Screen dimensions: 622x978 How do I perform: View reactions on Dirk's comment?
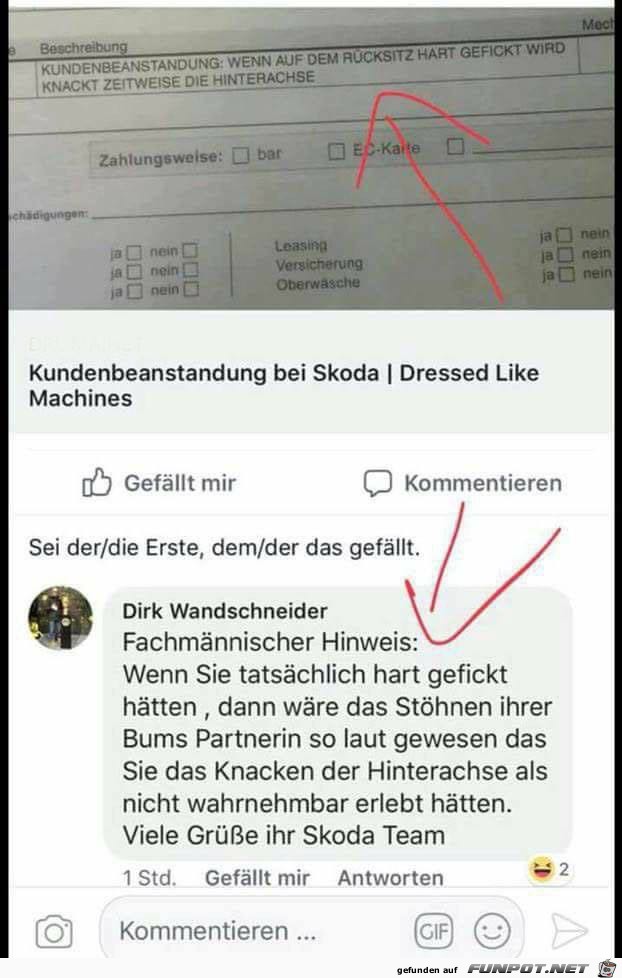coord(549,870)
